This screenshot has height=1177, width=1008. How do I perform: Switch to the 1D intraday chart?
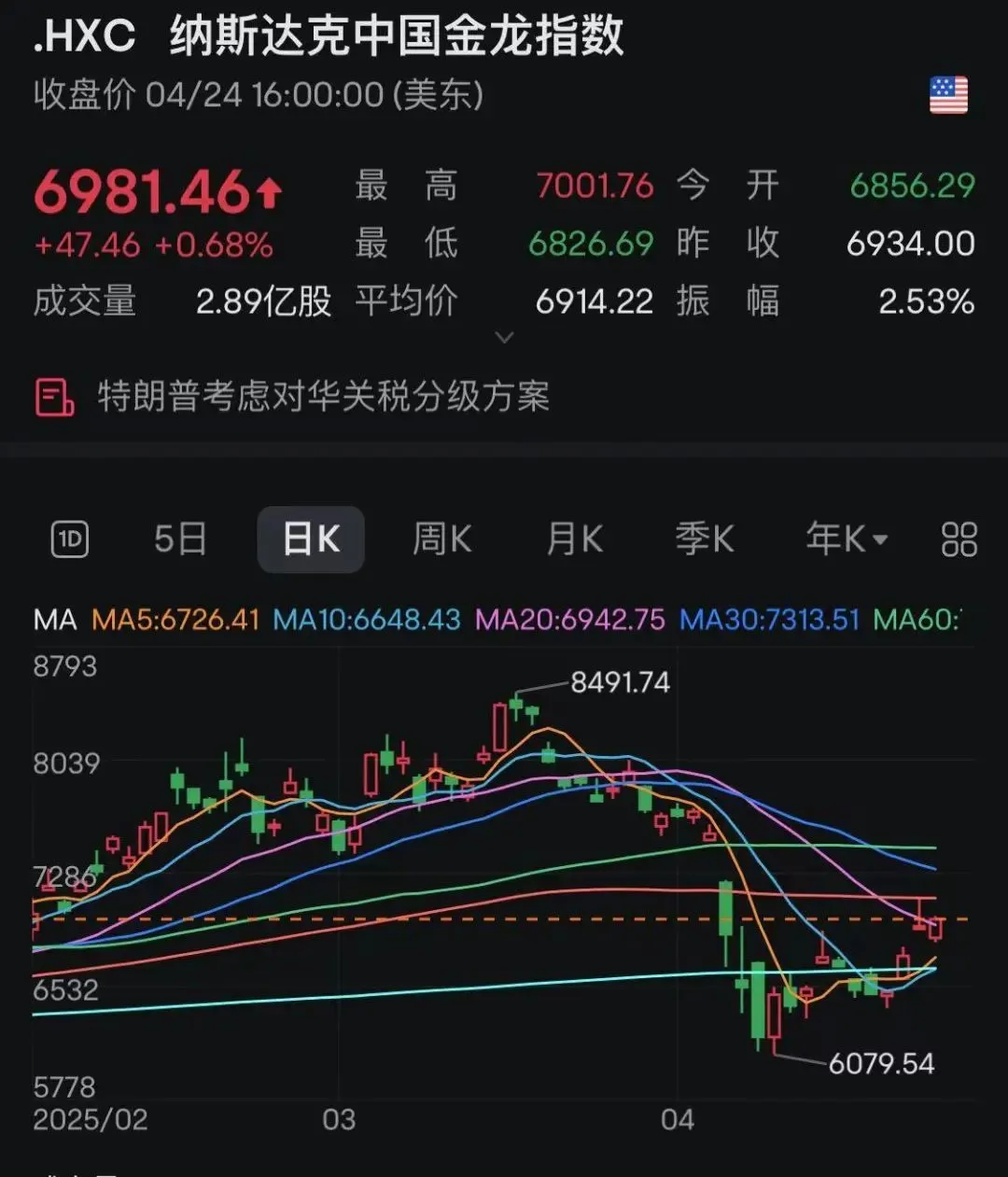pos(70,539)
